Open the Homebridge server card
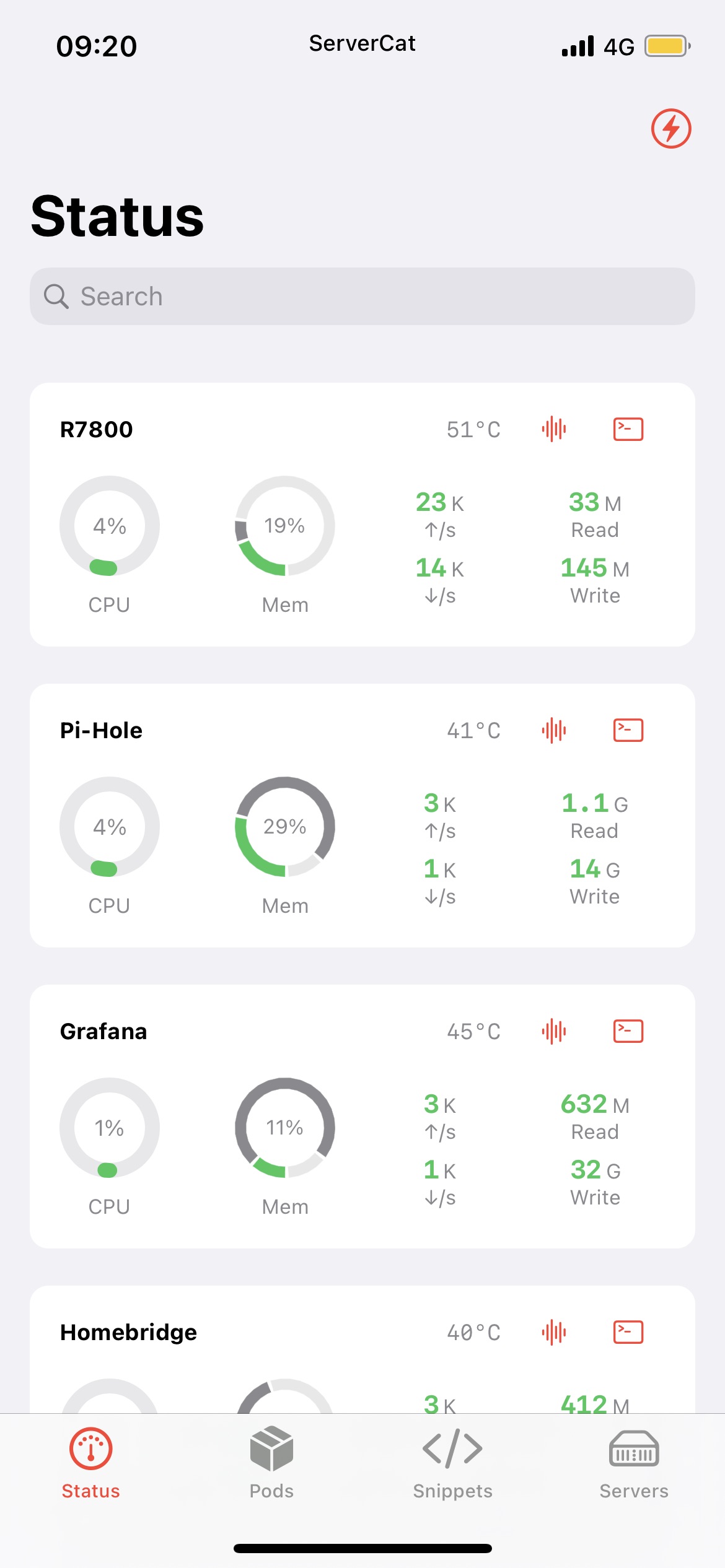 (362, 1349)
